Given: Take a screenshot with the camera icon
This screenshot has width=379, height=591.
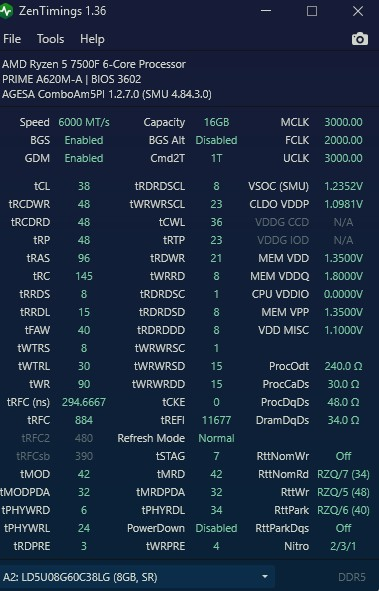Looking at the screenshot, I should tap(360, 39).
